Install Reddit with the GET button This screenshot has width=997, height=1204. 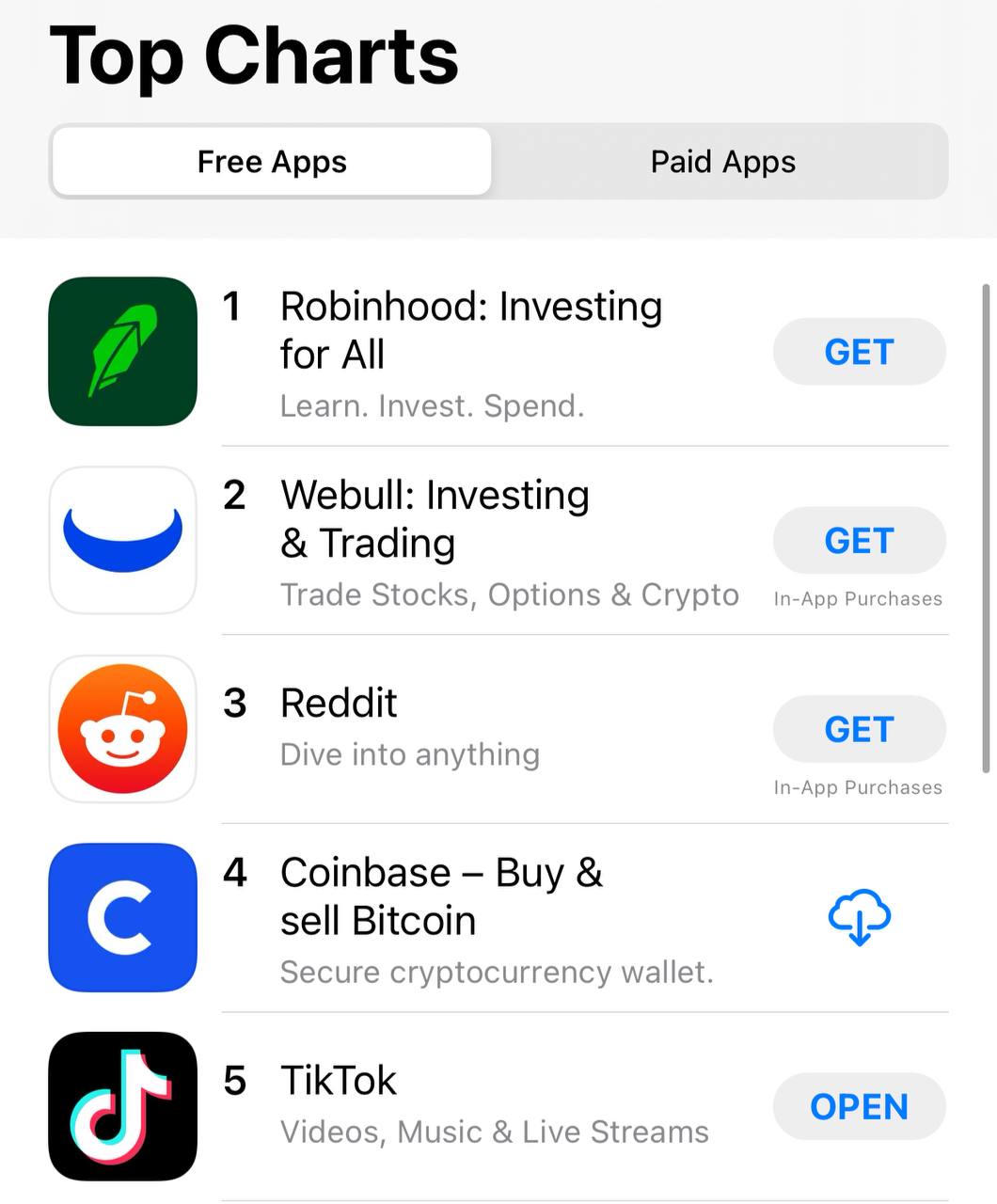tap(859, 729)
